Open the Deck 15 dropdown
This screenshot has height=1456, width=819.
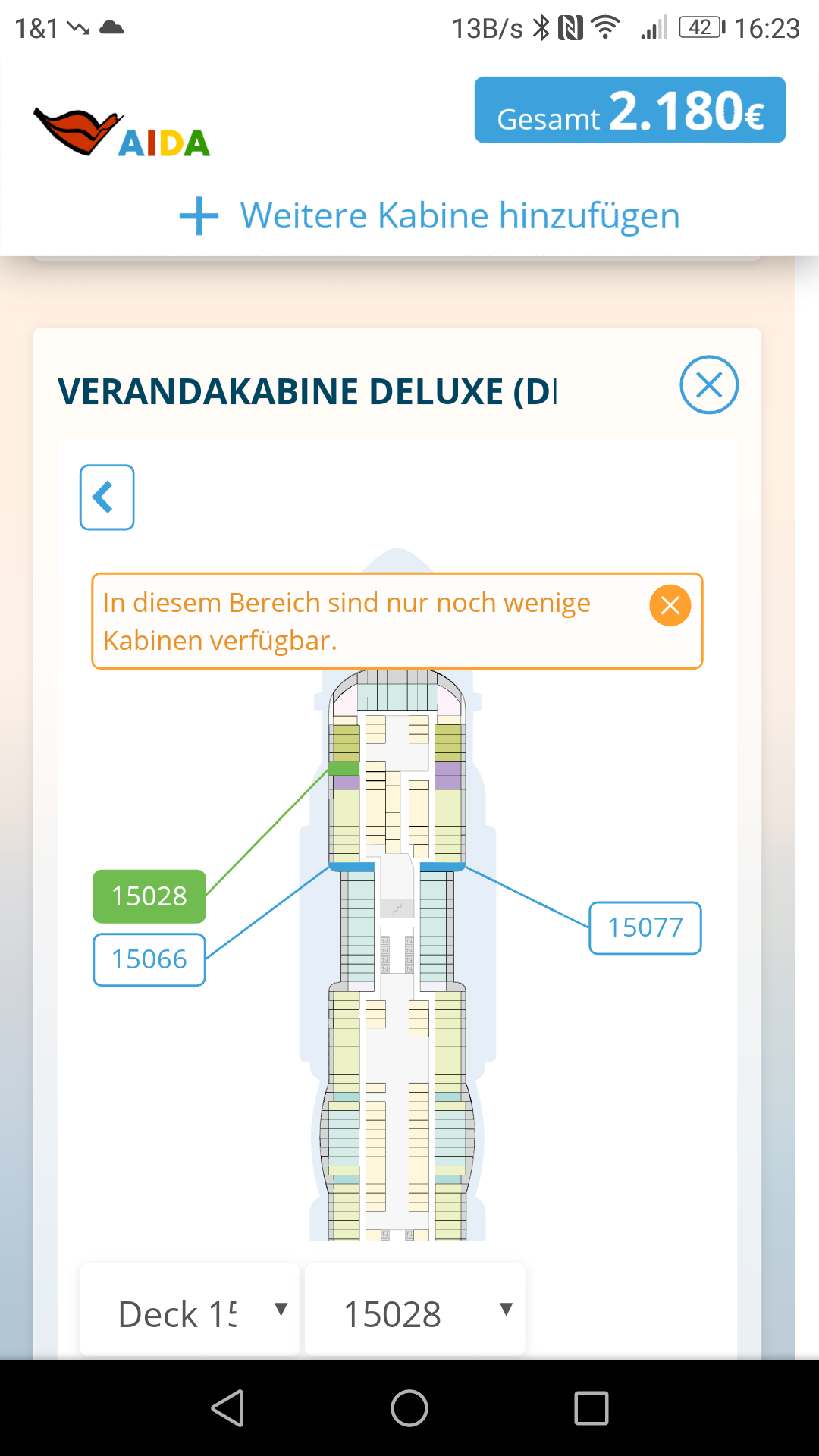(190, 1312)
